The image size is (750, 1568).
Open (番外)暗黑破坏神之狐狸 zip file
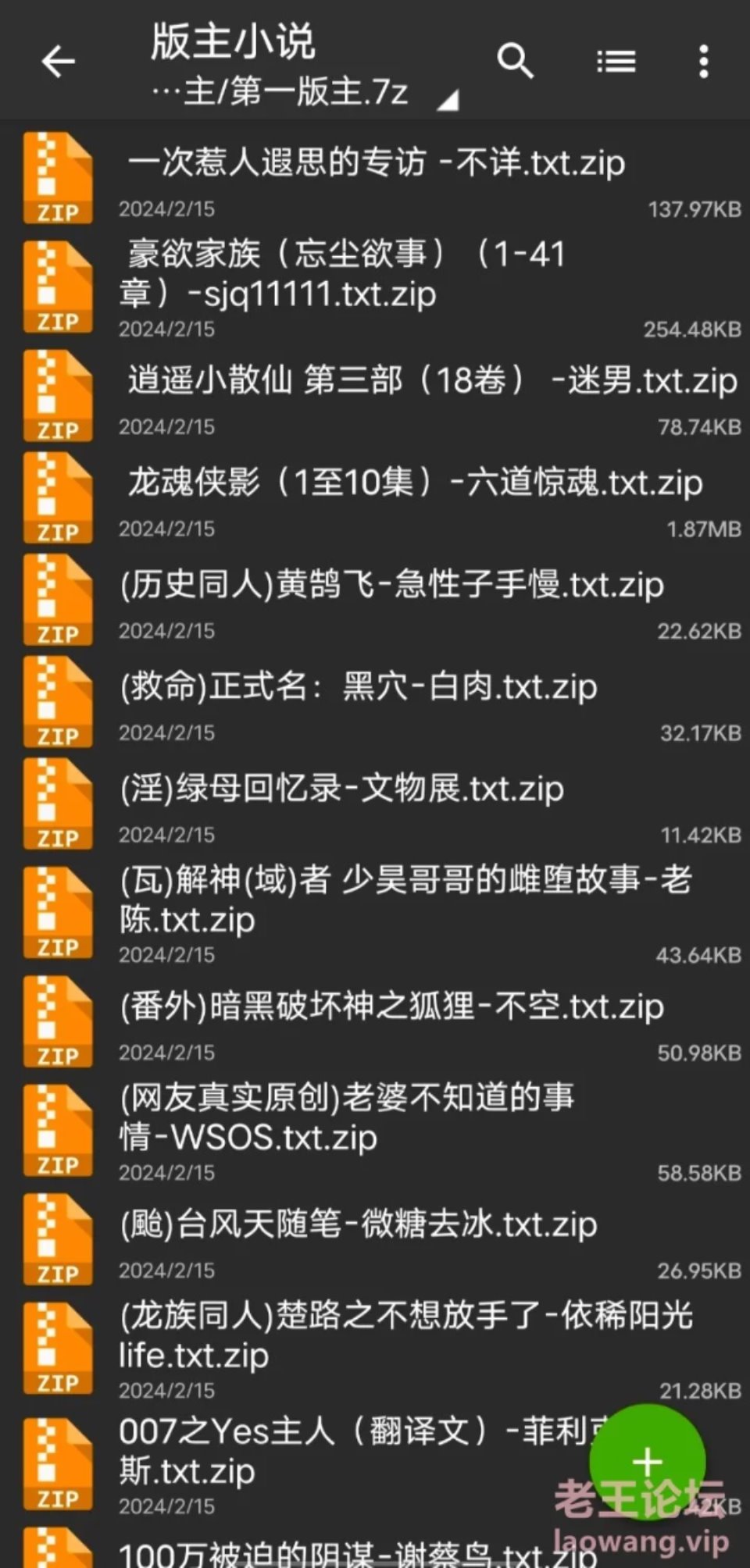pyautogui.click(x=375, y=1022)
